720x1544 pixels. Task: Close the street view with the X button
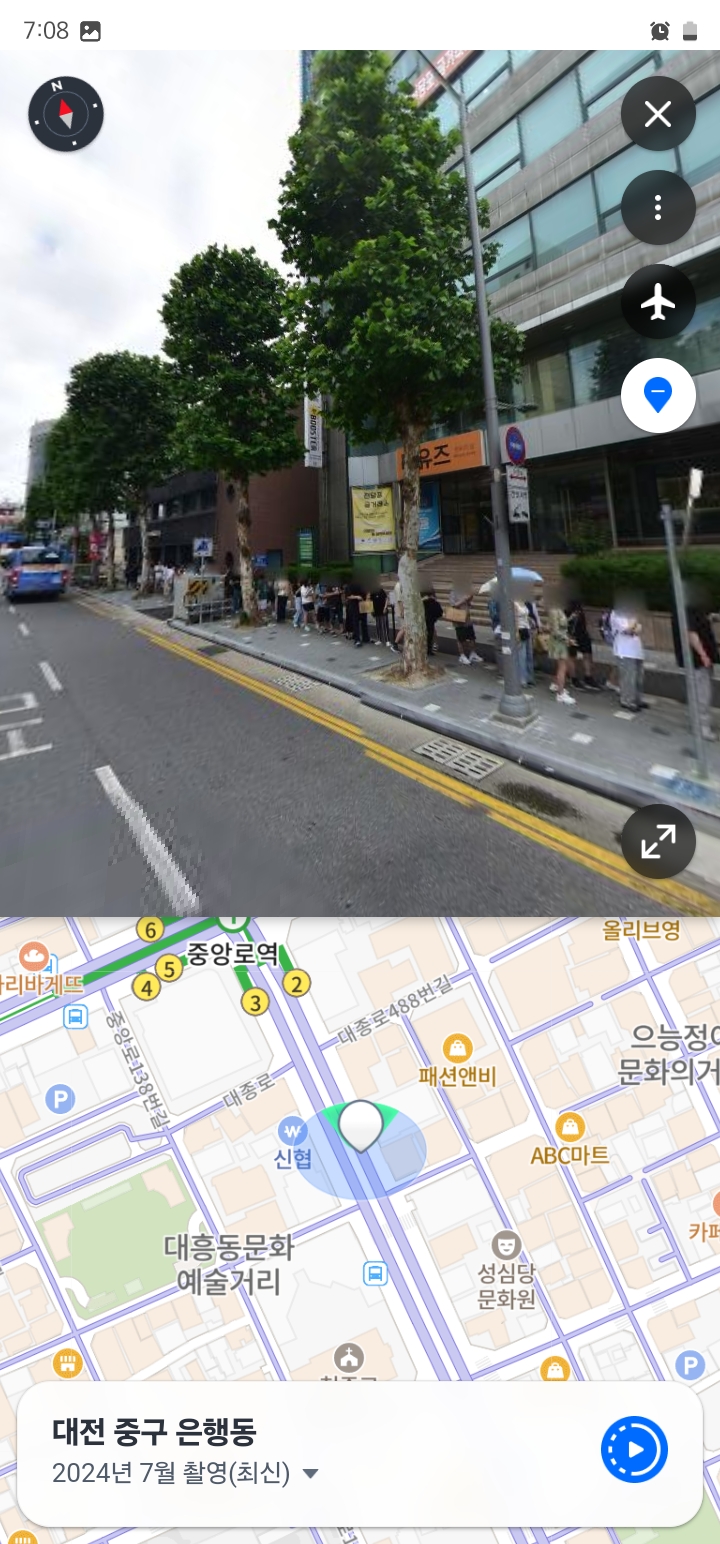pyautogui.click(x=658, y=114)
